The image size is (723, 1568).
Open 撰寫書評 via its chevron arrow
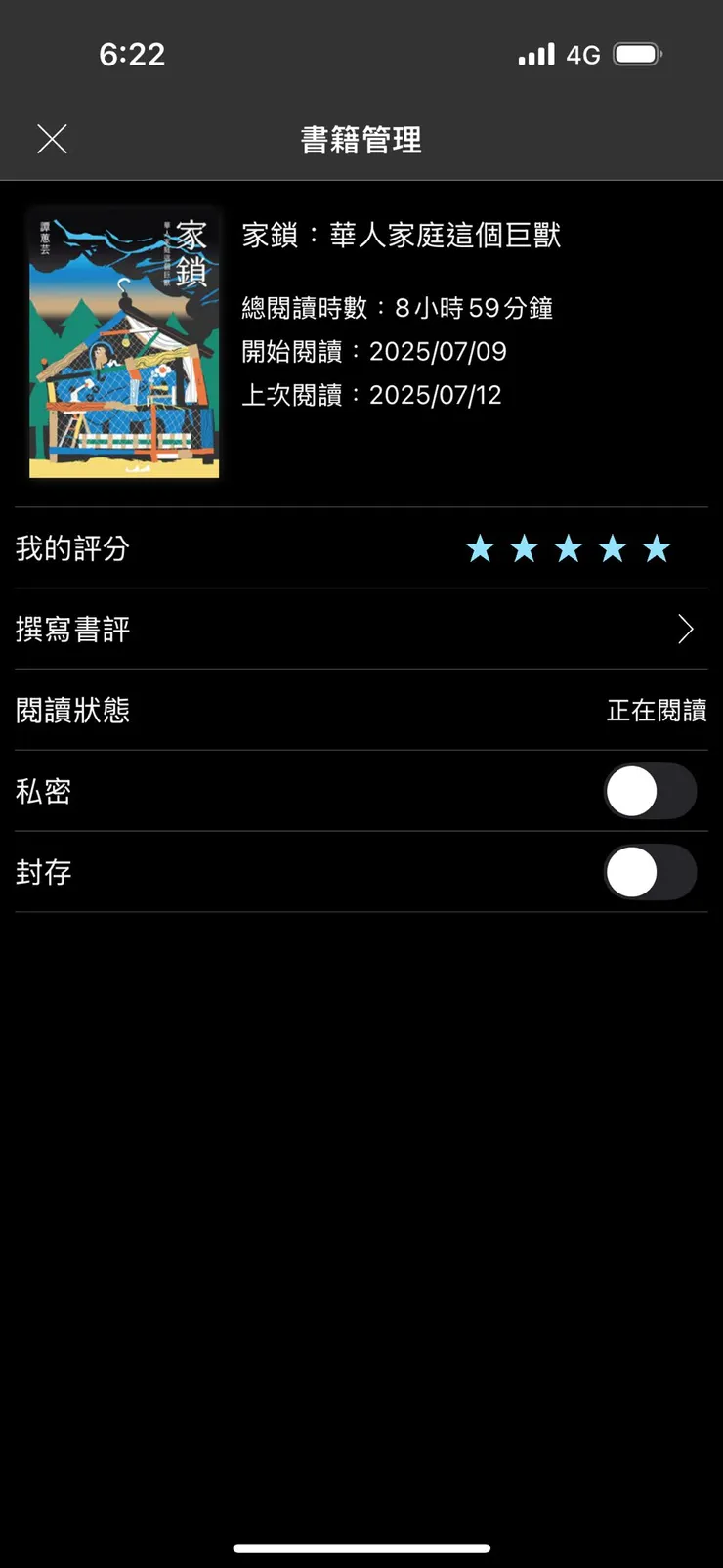685,629
